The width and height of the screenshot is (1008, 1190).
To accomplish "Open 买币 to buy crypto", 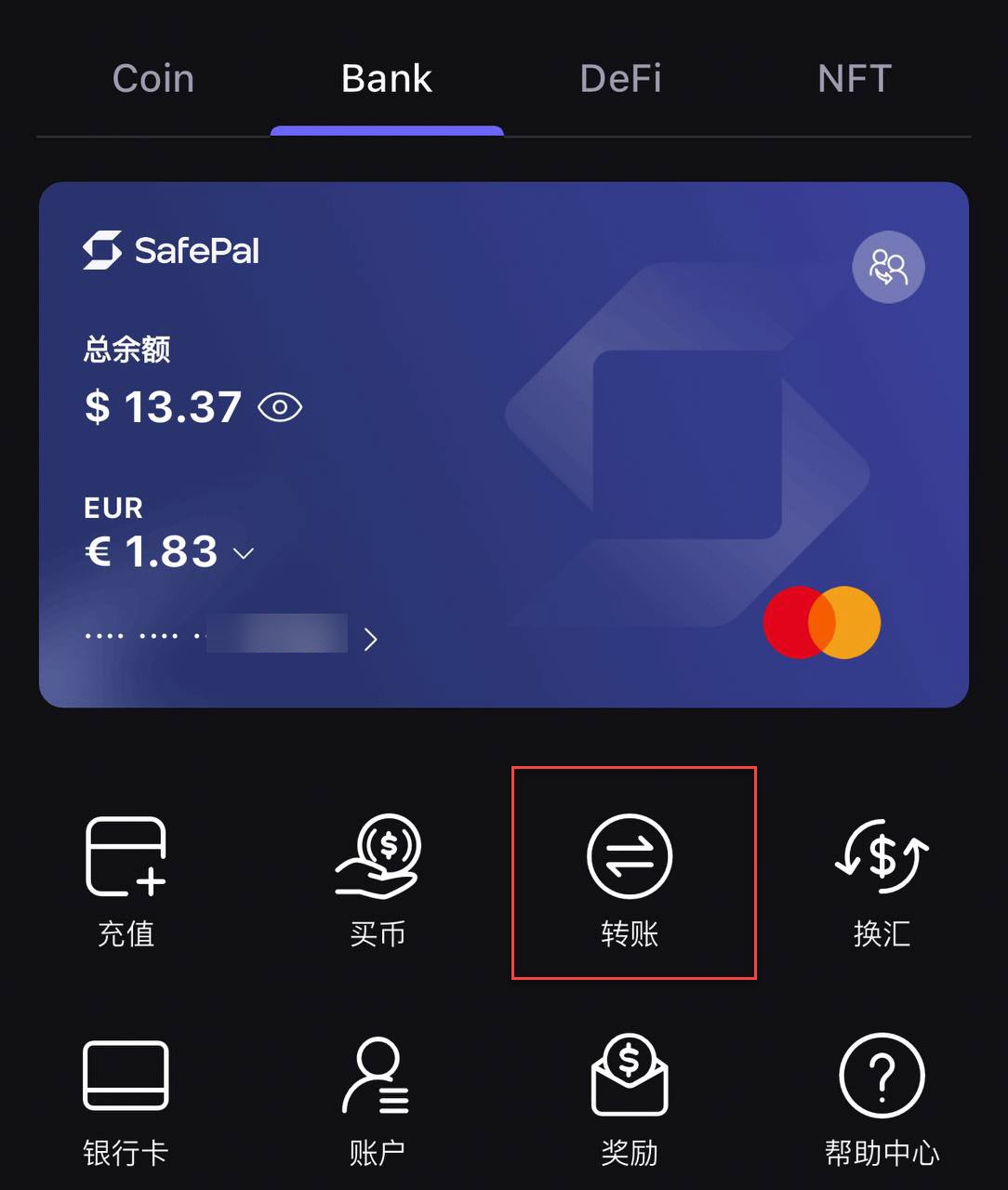I will (x=378, y=879).
